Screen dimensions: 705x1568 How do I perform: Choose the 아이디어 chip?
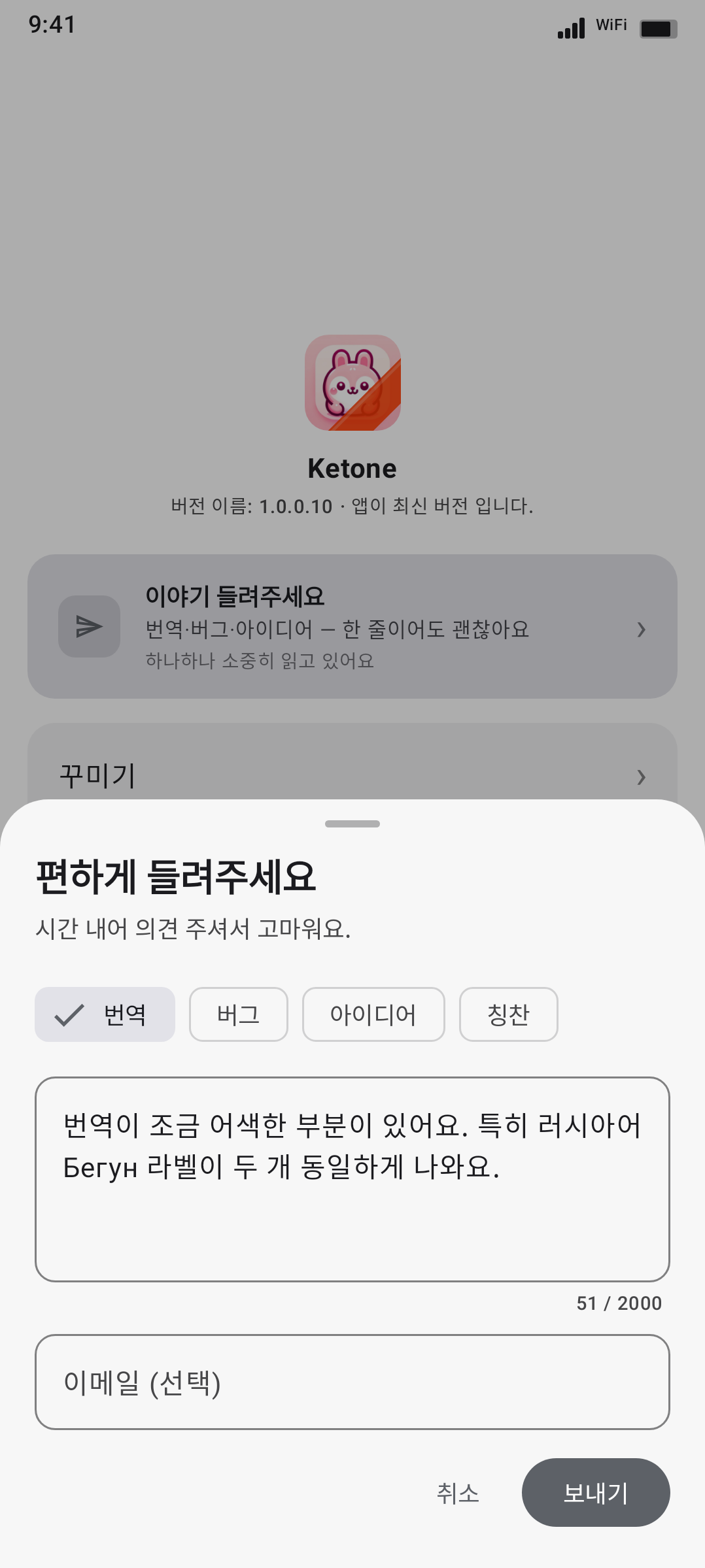pyautogui.click(x=373, y=1014)
